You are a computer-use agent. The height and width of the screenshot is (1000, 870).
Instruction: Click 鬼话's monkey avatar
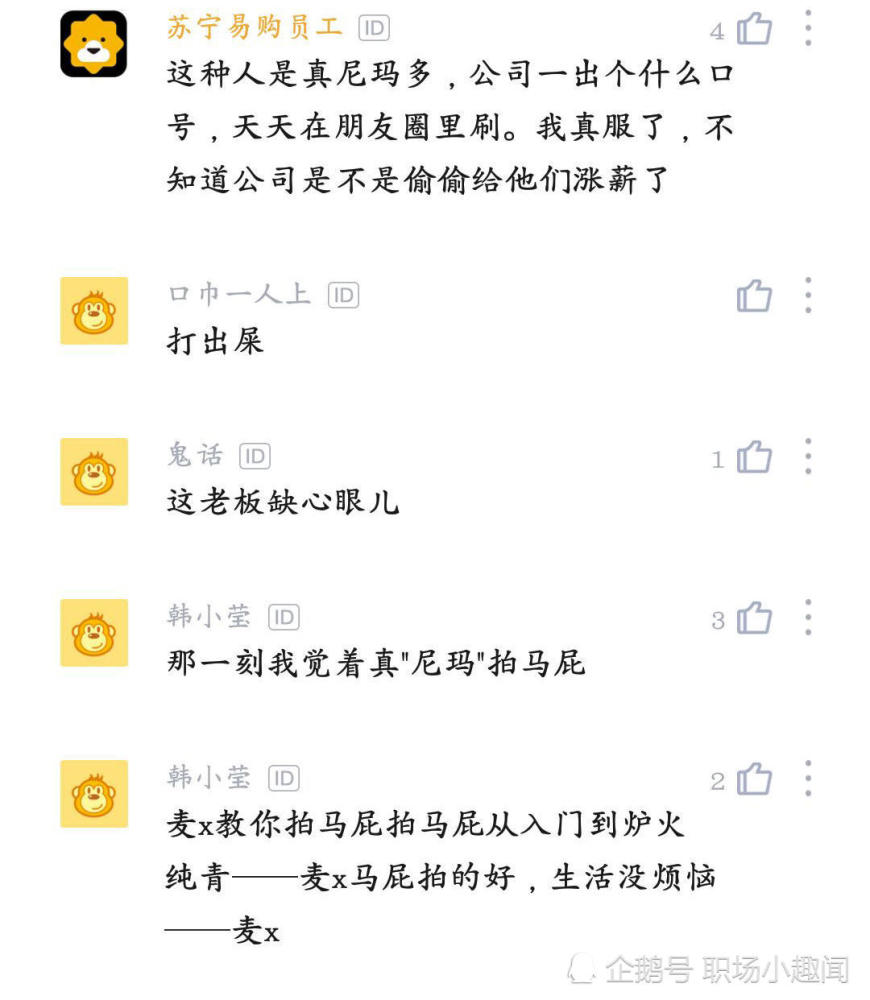(x=93, y=472)
